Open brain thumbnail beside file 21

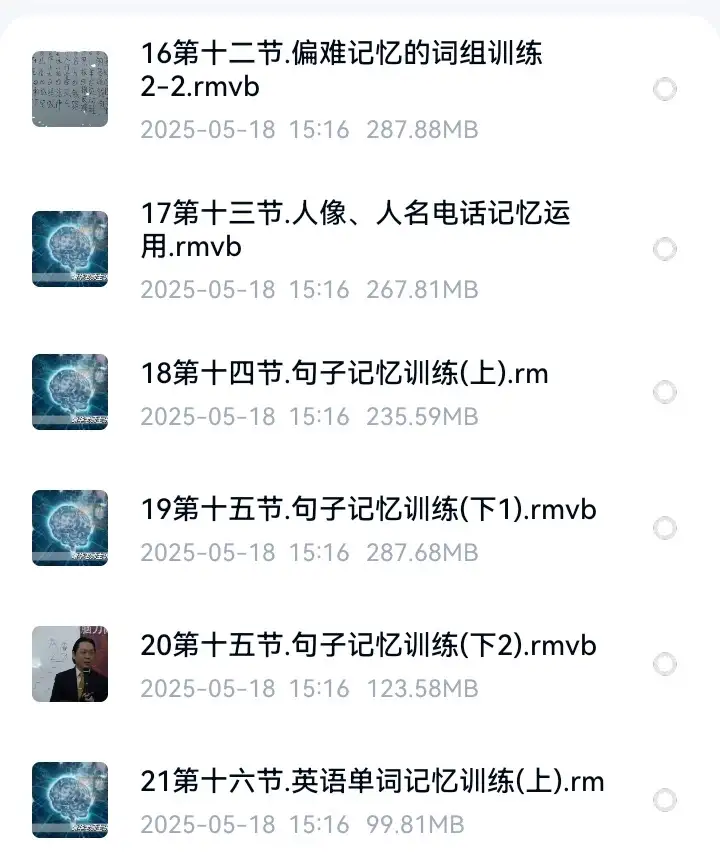(68, 800)
